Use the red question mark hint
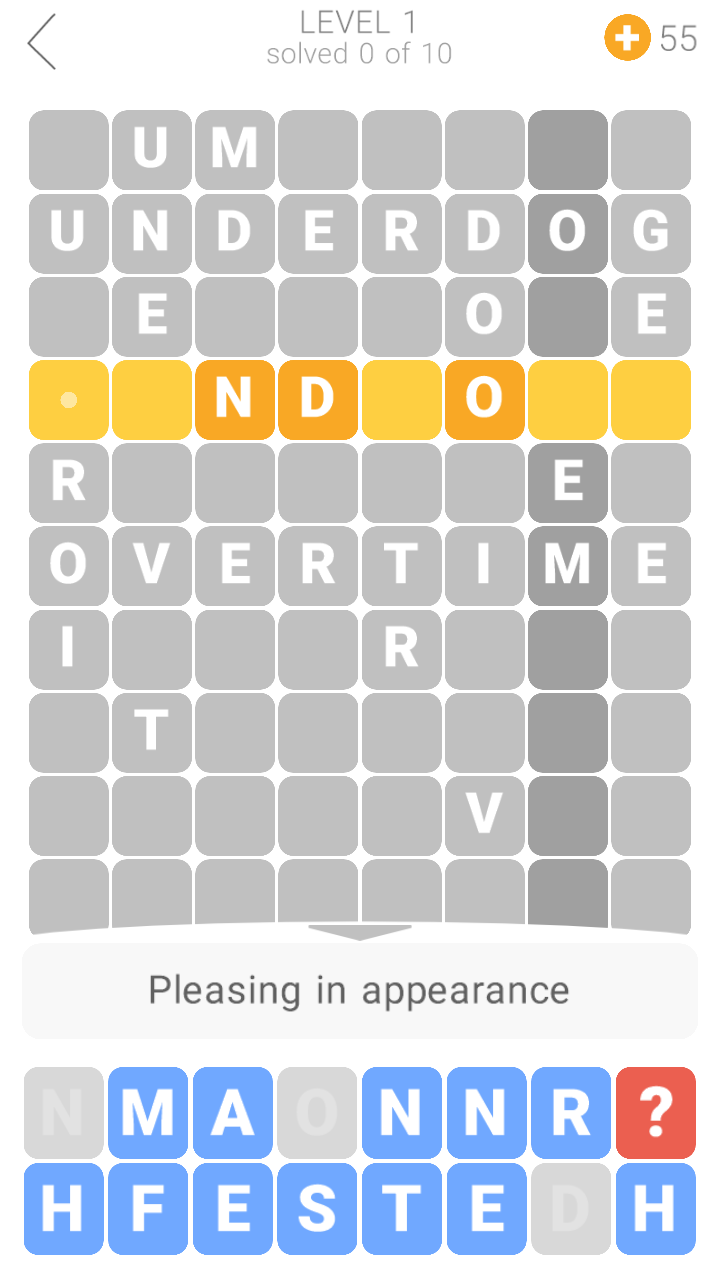720x1280 pixels. (655, 1114)
